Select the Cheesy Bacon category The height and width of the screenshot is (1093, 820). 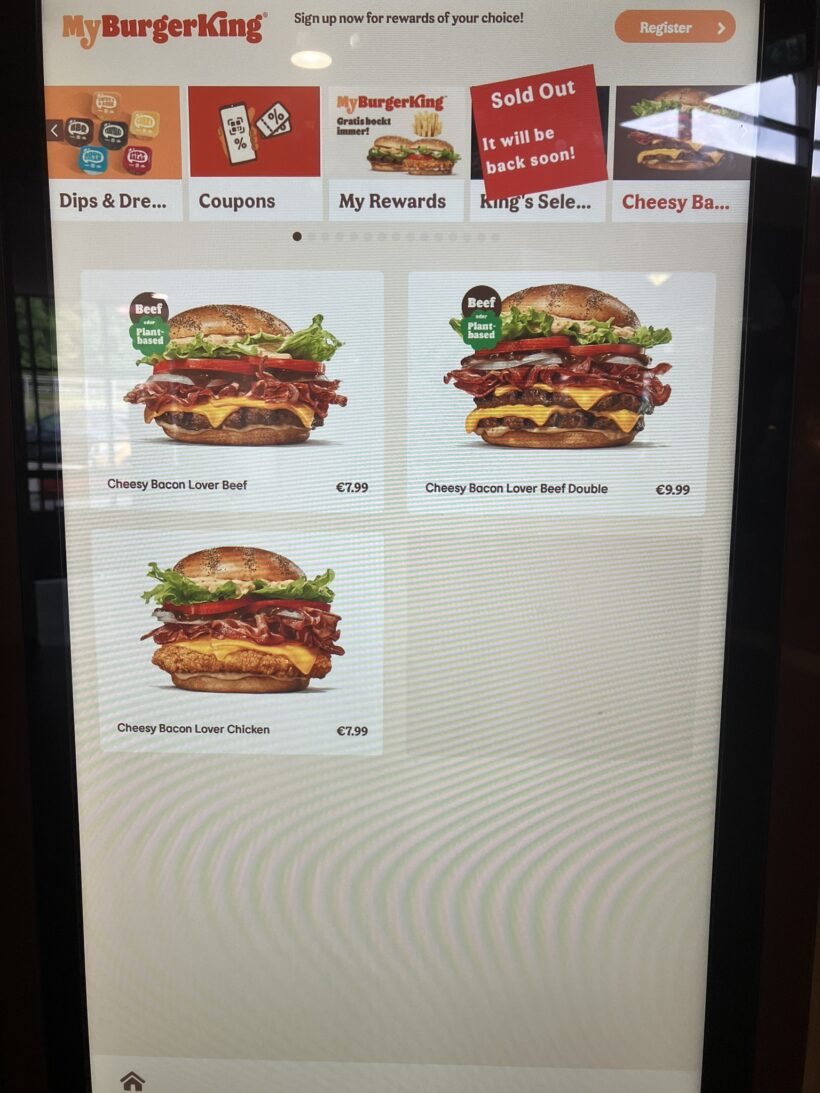680,152
